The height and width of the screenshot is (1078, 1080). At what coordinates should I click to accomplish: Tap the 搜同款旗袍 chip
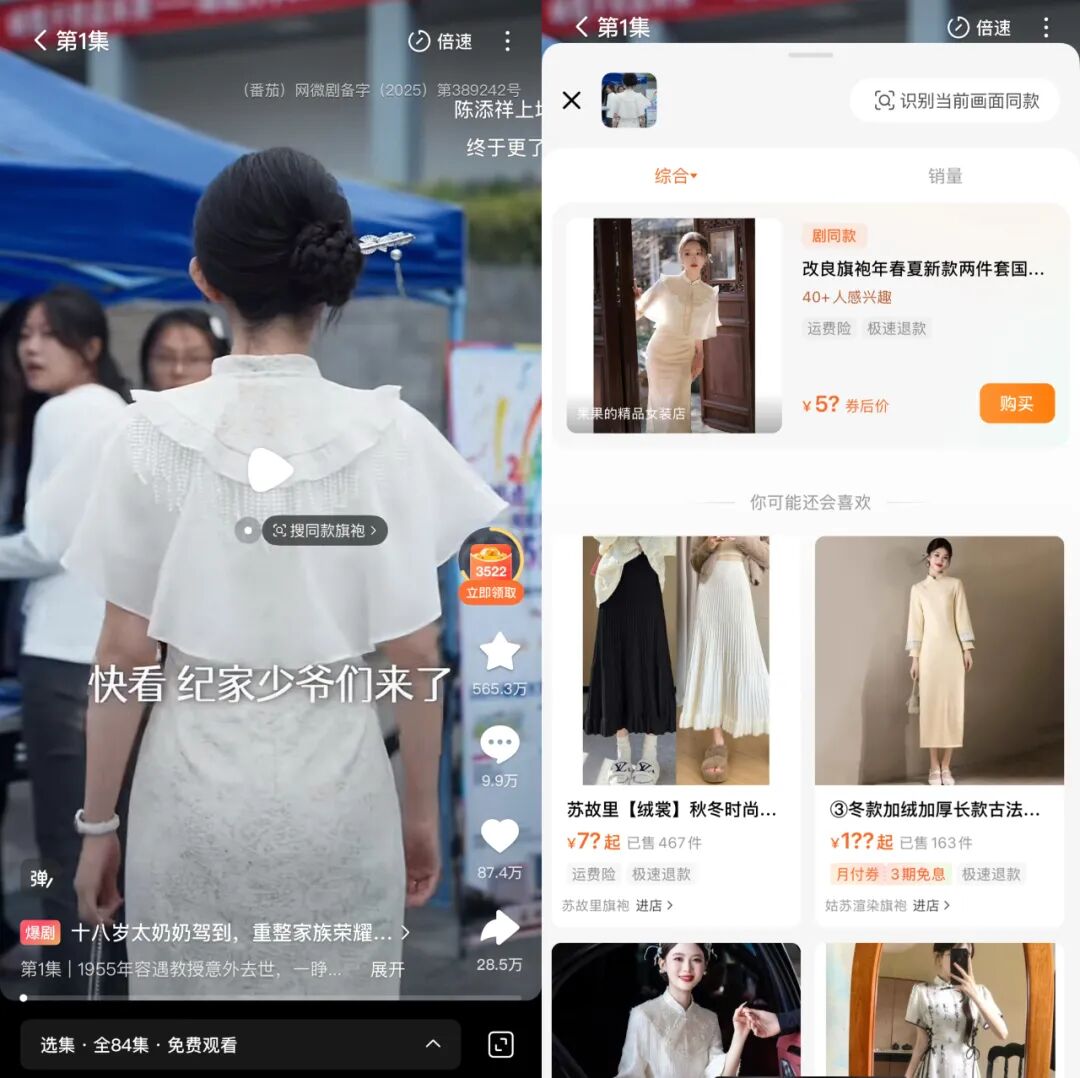(x=324, y=531)
